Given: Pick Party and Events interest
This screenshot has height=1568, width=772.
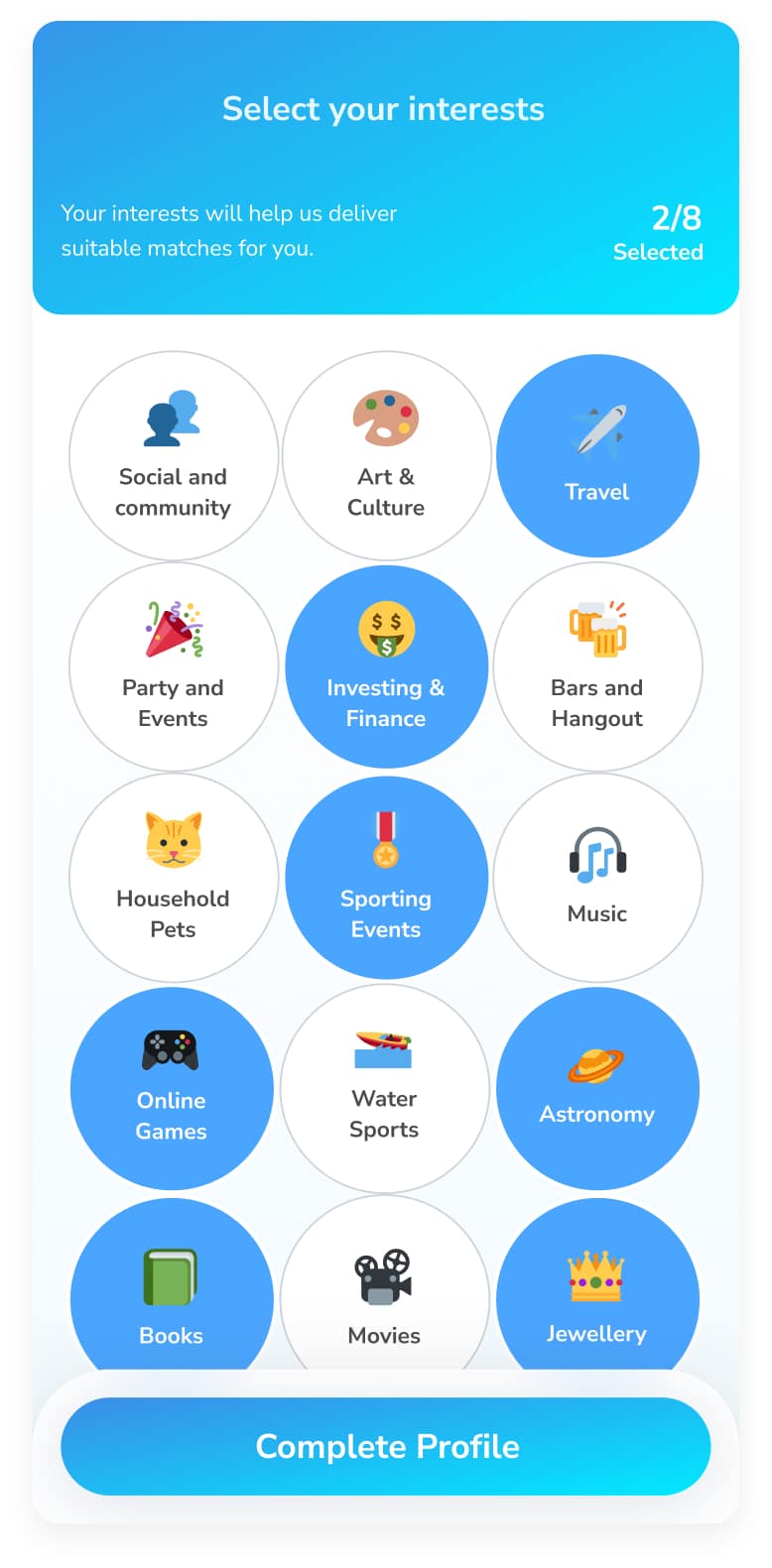Looking at the screenshot, I should click(x=173, y=666).
